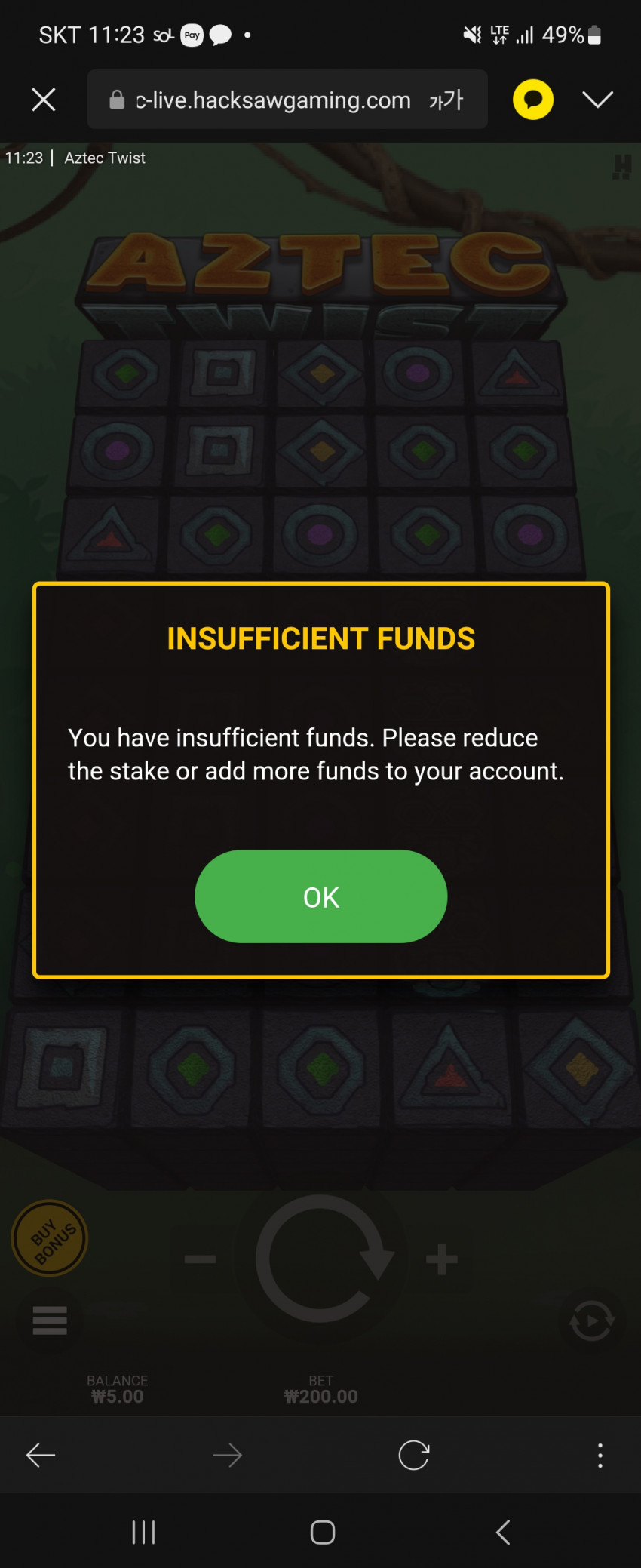
Task: Go to the phone's home screen
Action: (x=323, y=1533)
